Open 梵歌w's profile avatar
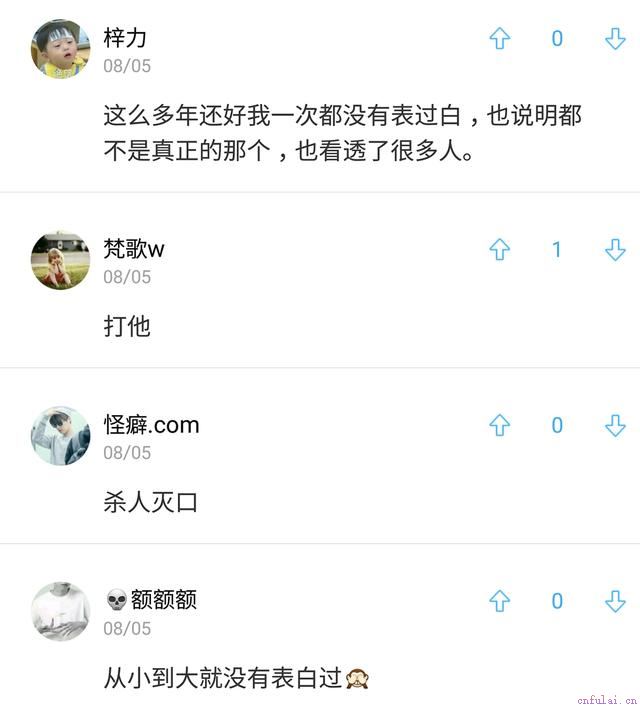This screenshot has height=707, width=640. point(60,261)
